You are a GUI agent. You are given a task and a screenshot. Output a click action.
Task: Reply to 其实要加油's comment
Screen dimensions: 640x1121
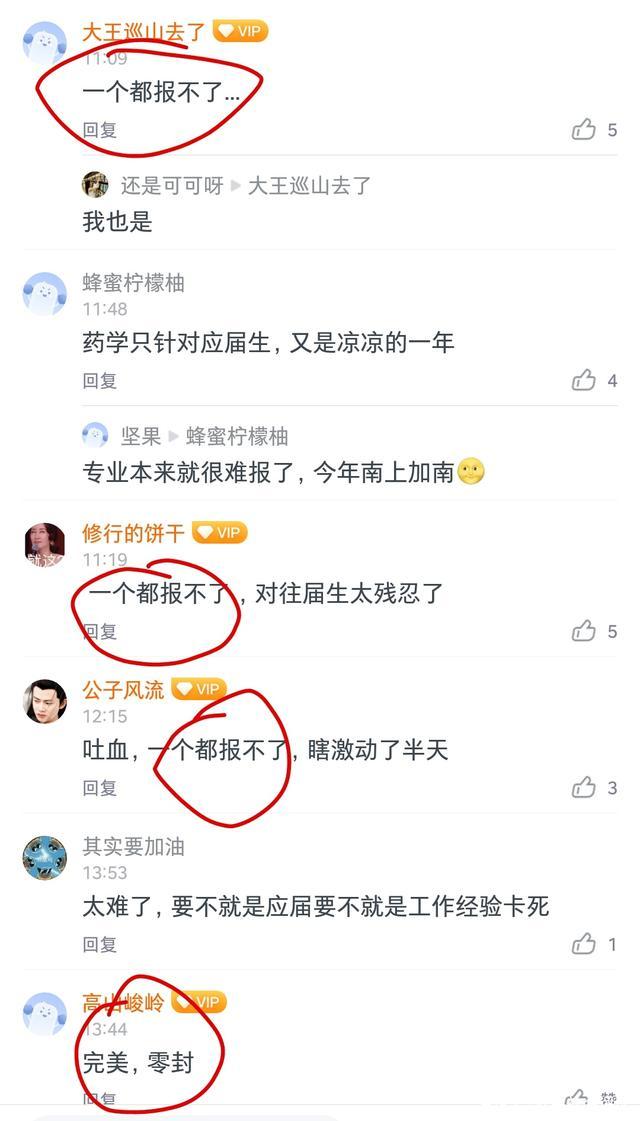(x=100, y=944)
